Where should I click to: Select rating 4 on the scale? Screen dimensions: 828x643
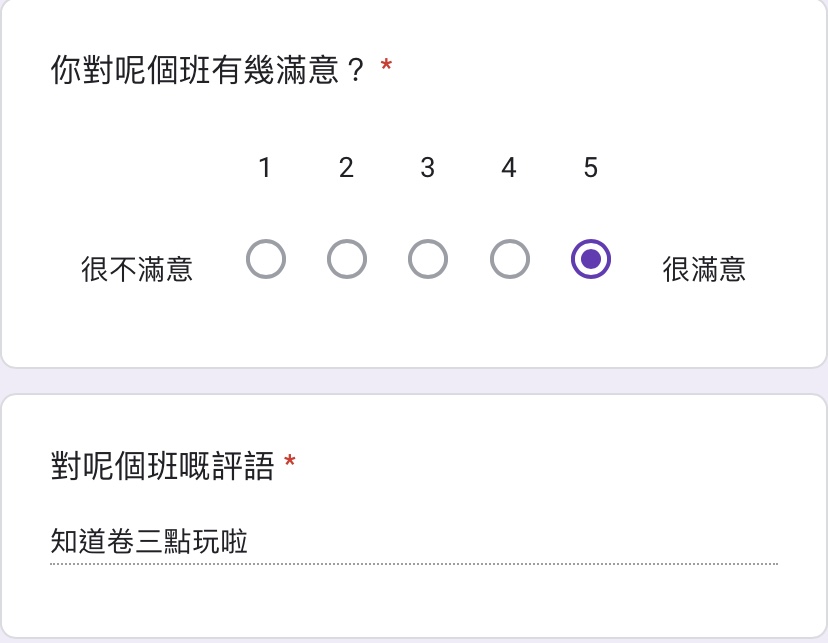click(510, 260)
